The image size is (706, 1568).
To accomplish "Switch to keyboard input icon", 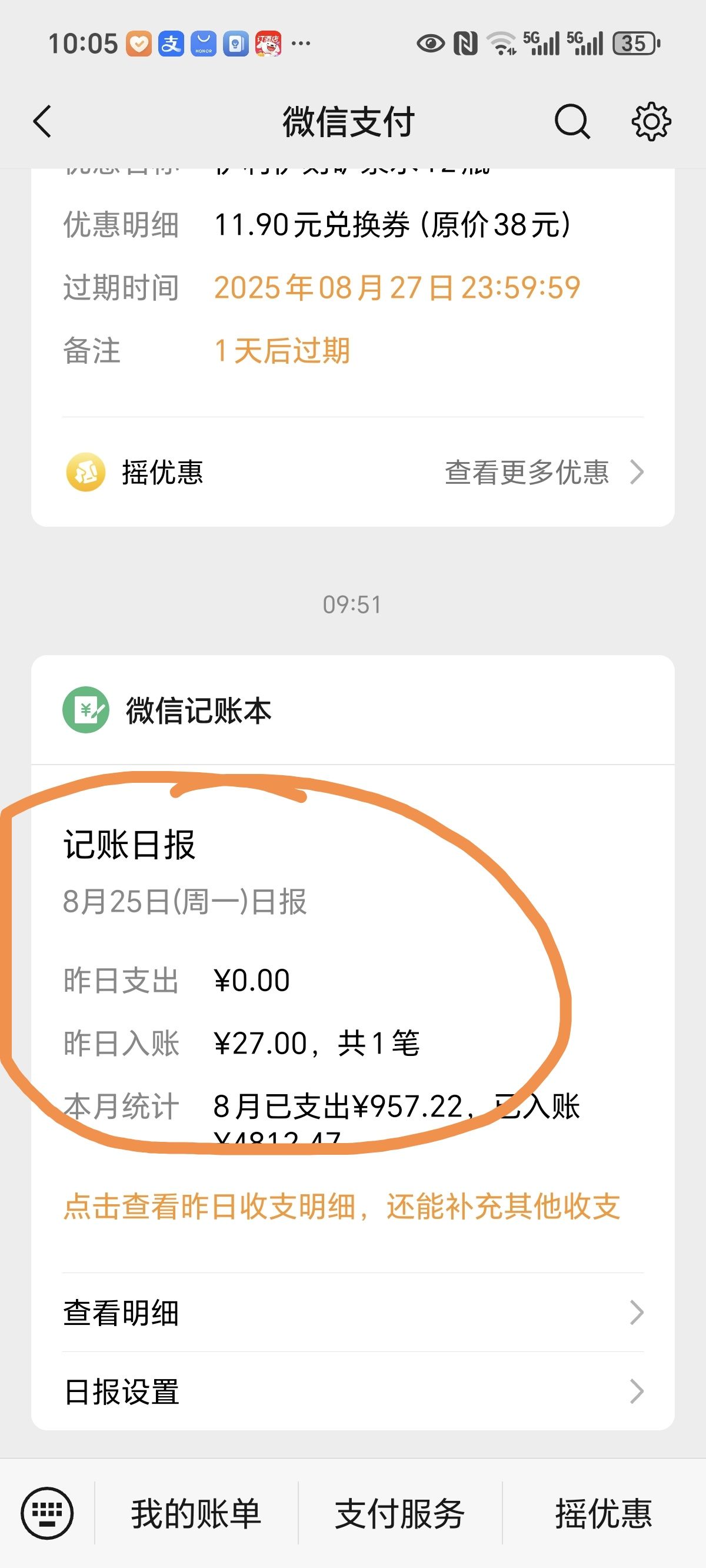I will (x=48, y=1513).
